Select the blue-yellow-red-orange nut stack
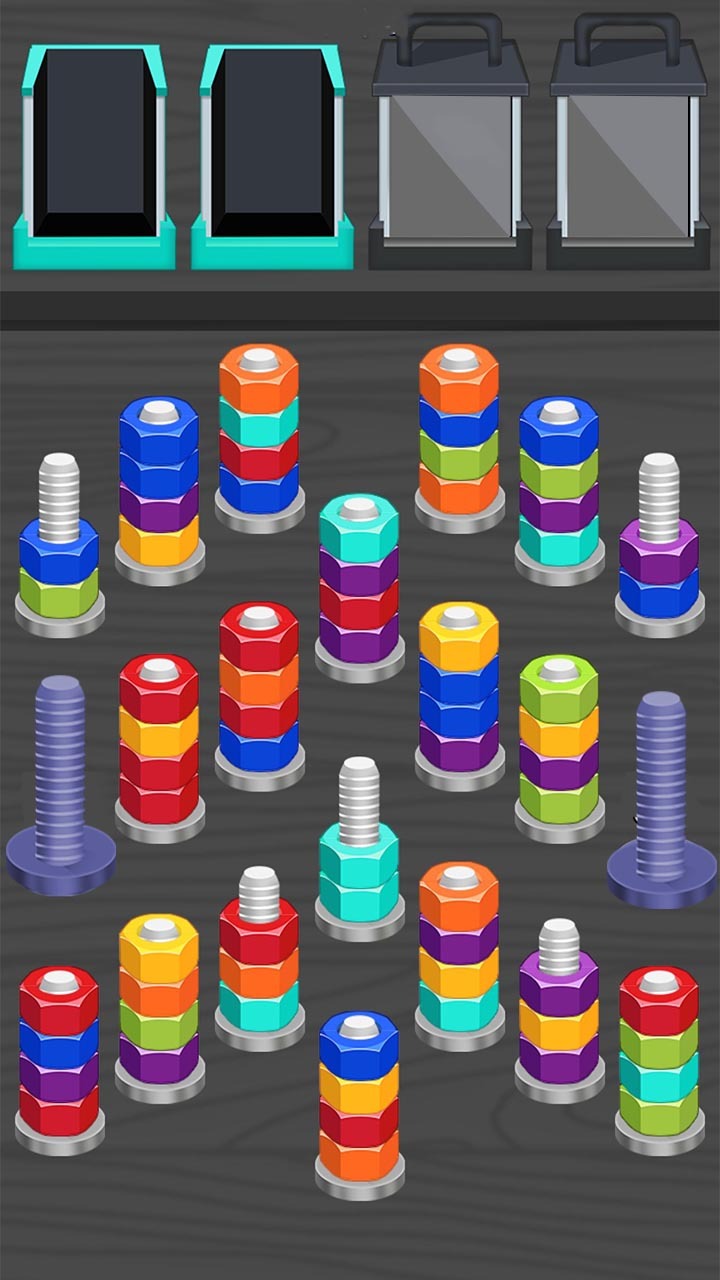Screen dimensions: 720x1280 (x=359, y=1100)
